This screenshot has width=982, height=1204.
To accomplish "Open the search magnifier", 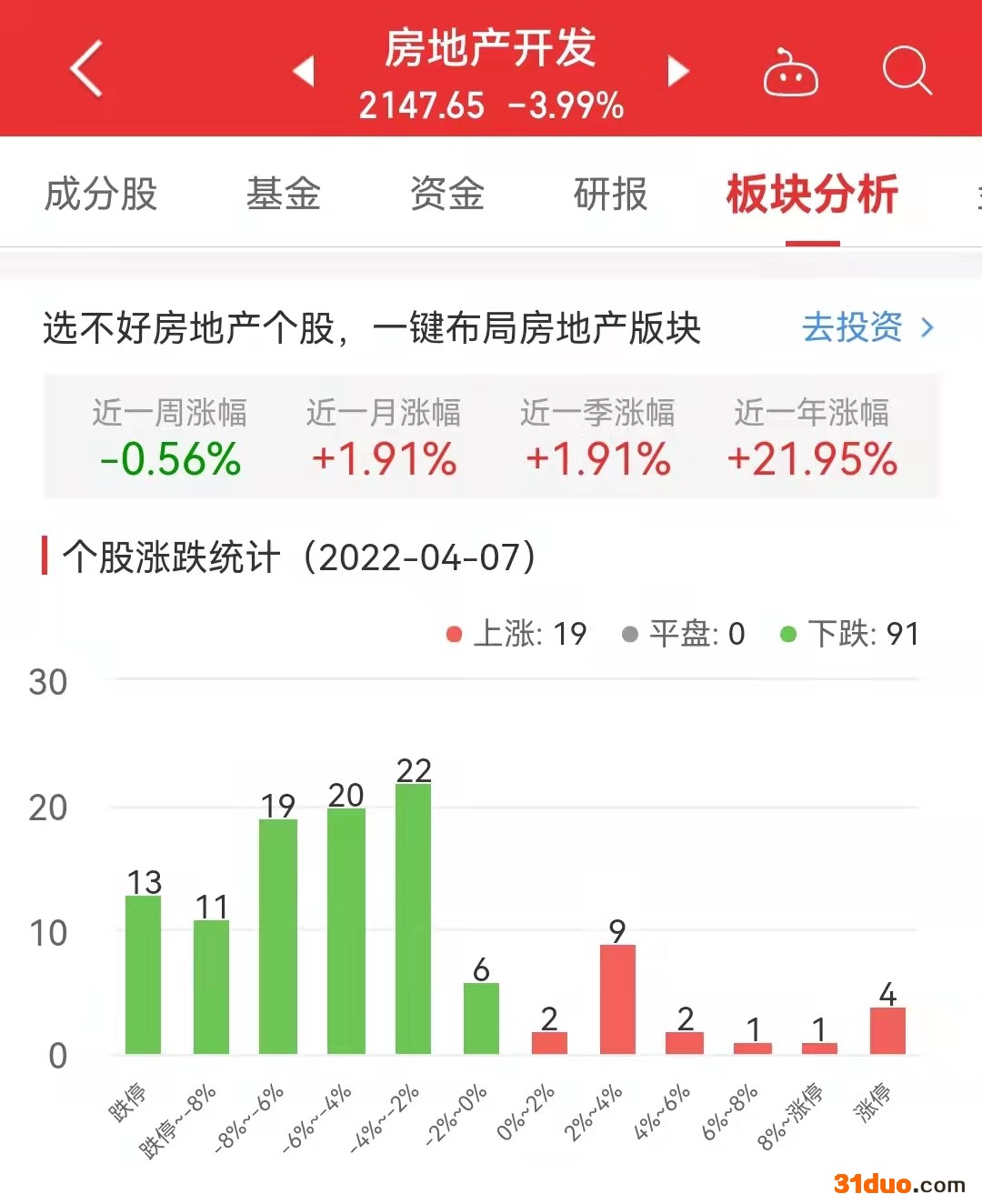I will (x=907, y=70).
